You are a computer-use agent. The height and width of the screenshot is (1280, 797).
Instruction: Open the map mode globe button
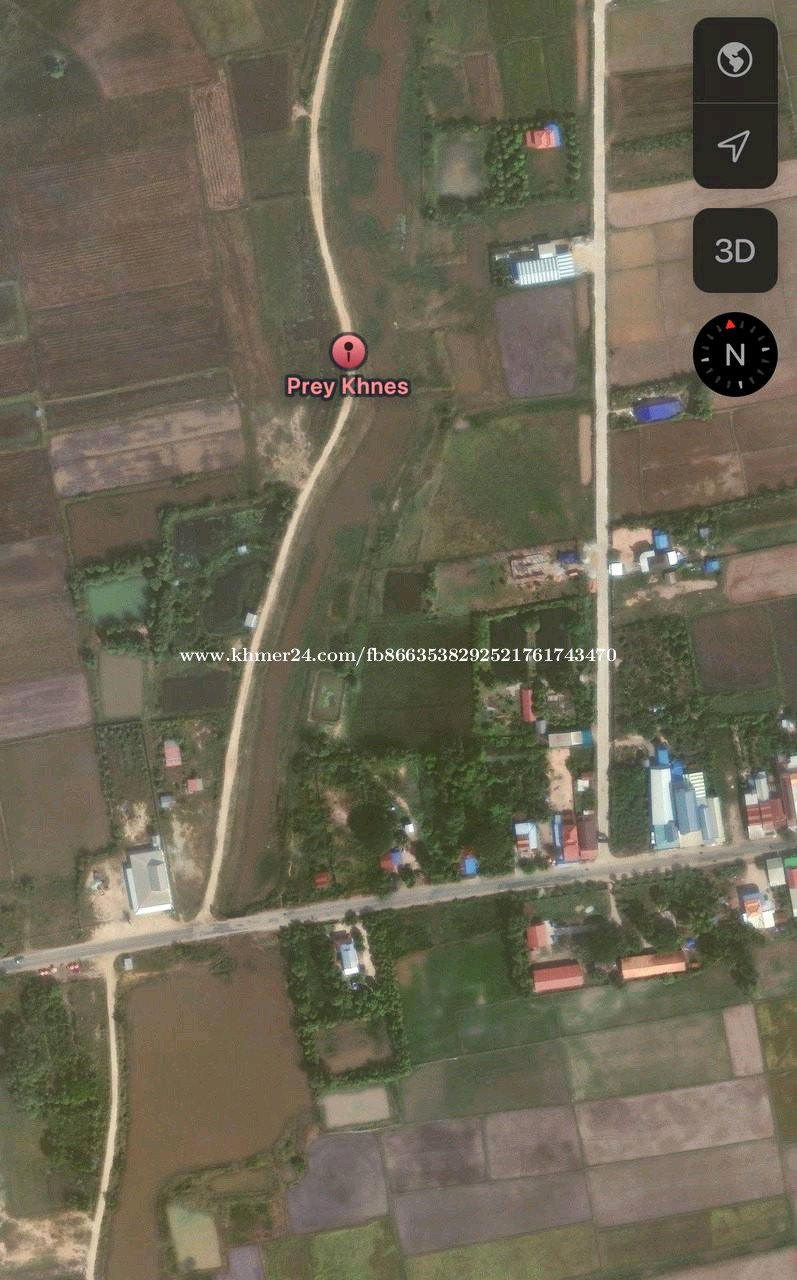point(735,60)
